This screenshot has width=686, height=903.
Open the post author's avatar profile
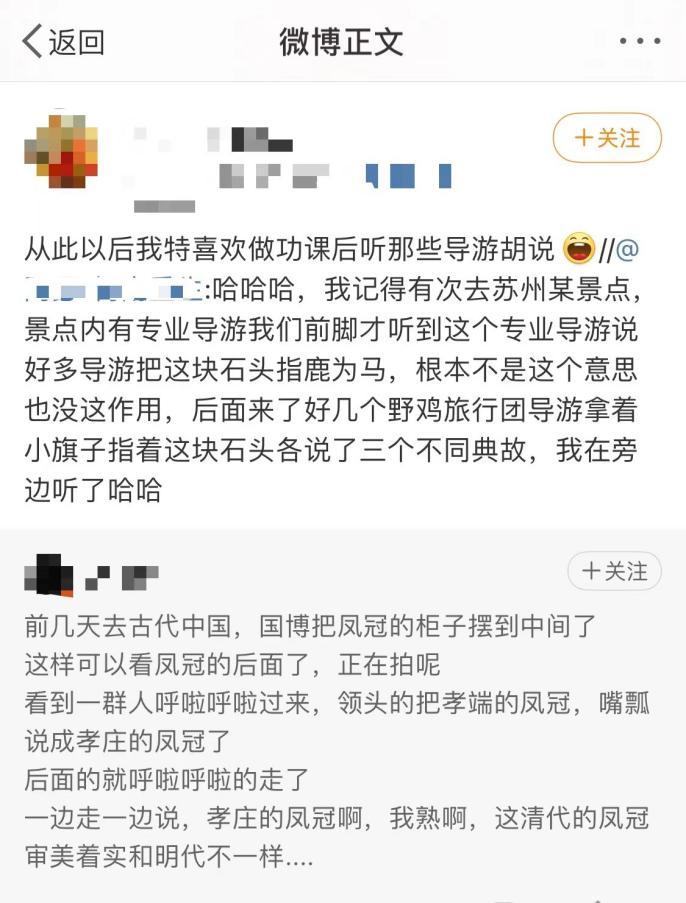tap(62, 152)
